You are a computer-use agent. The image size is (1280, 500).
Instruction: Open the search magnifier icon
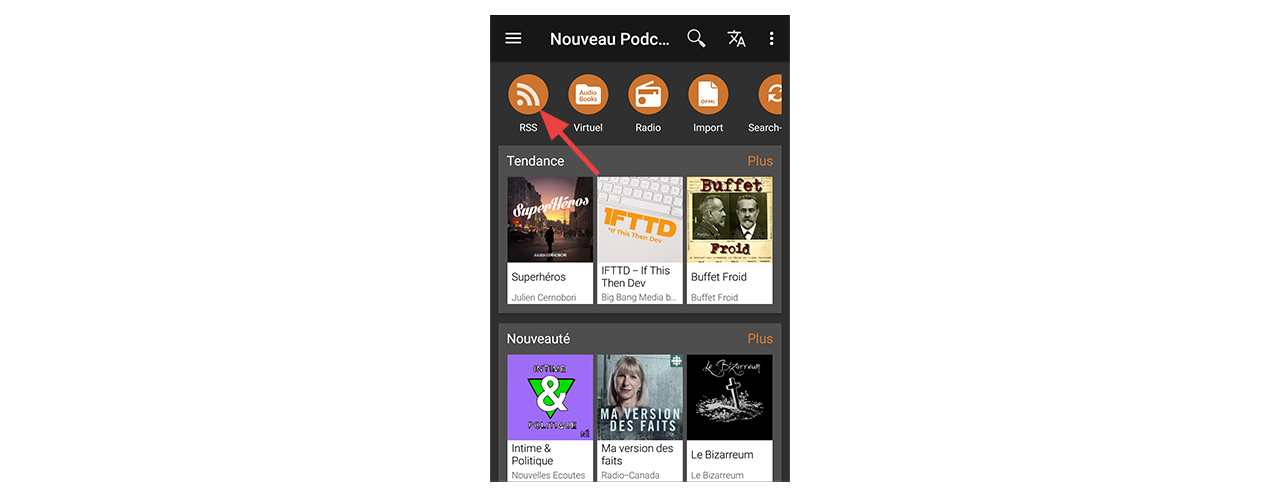click(x=696, y=39)
